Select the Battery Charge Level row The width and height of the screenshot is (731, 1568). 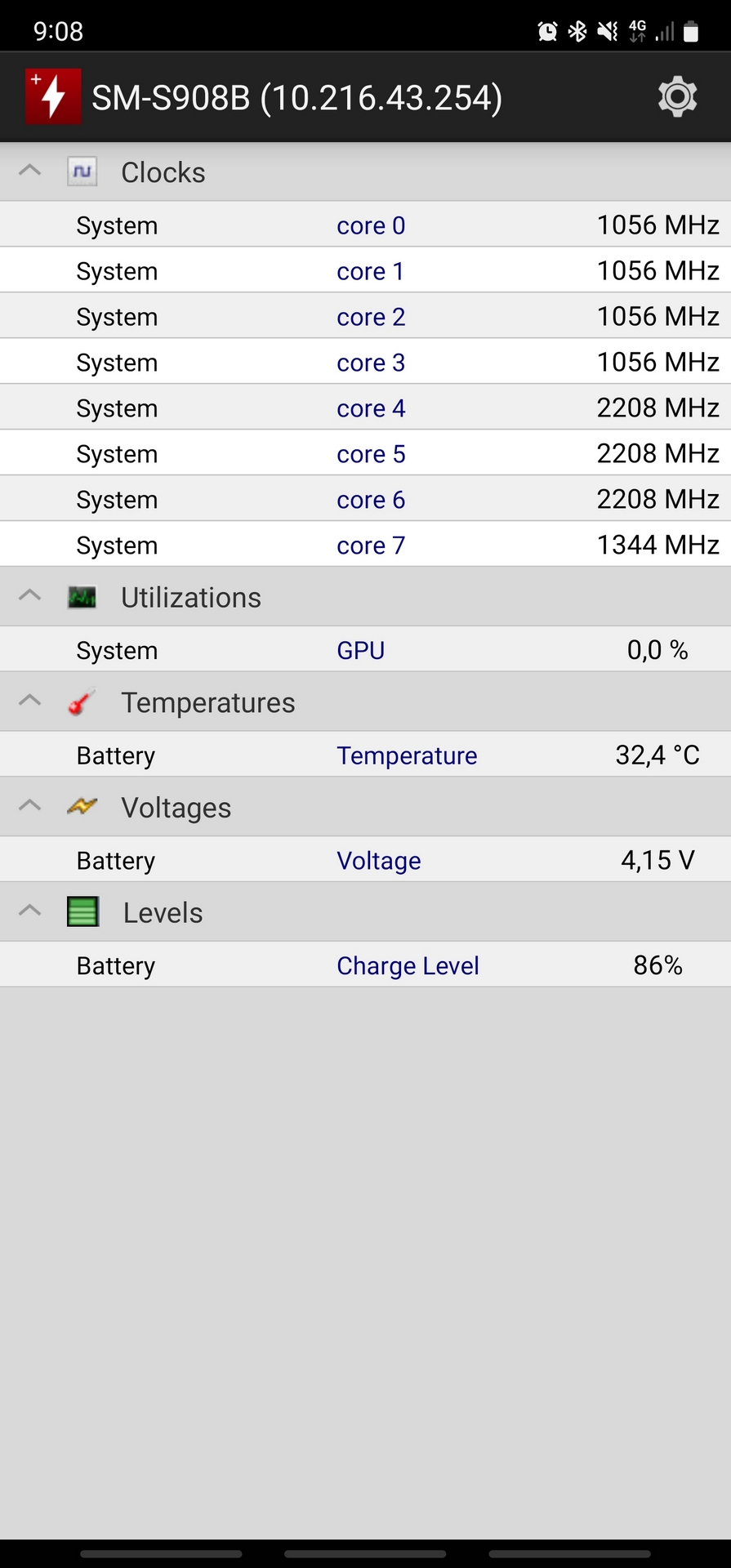365,965
